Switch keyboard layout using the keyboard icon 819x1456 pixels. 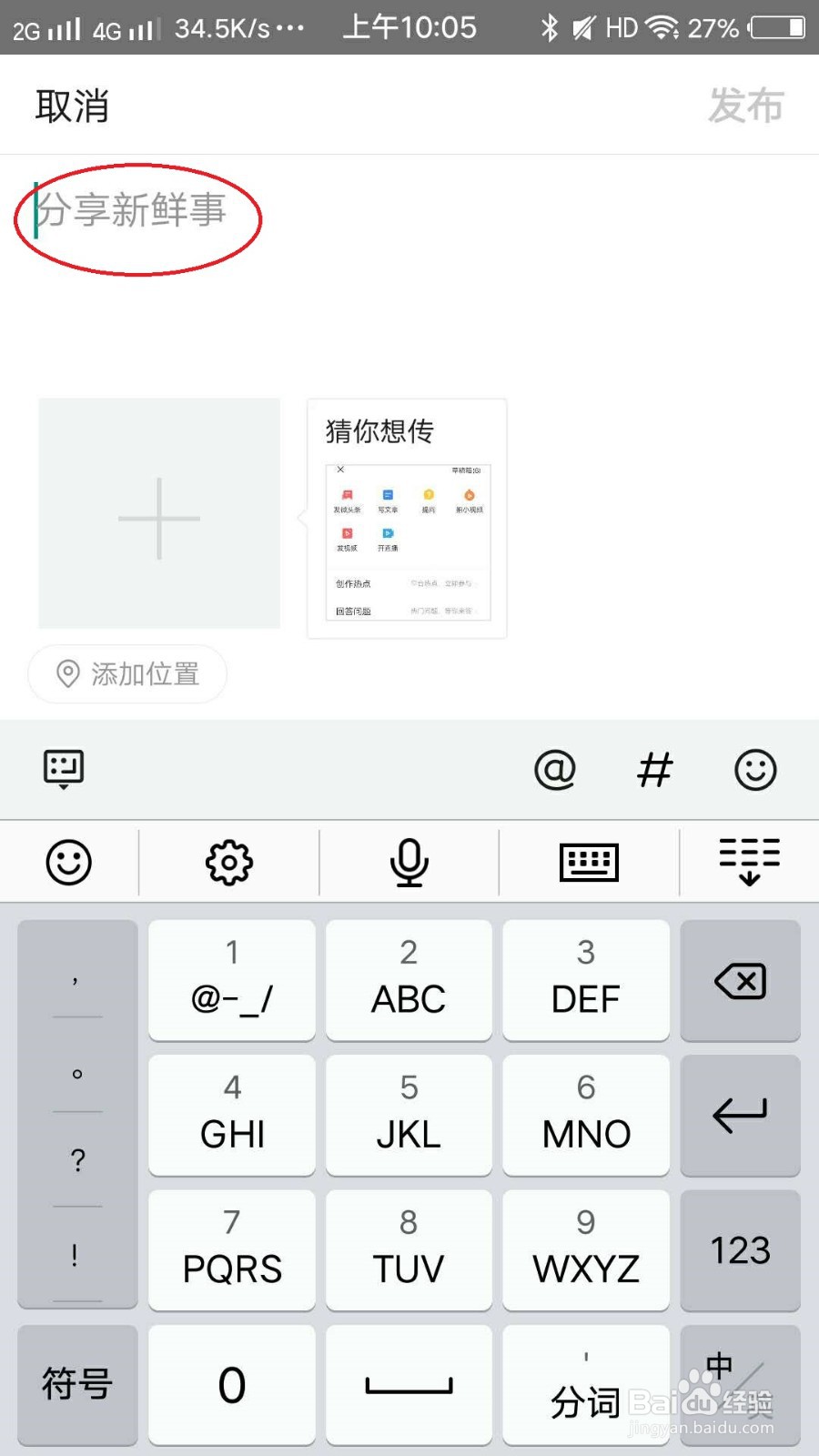tap(588, 862)
